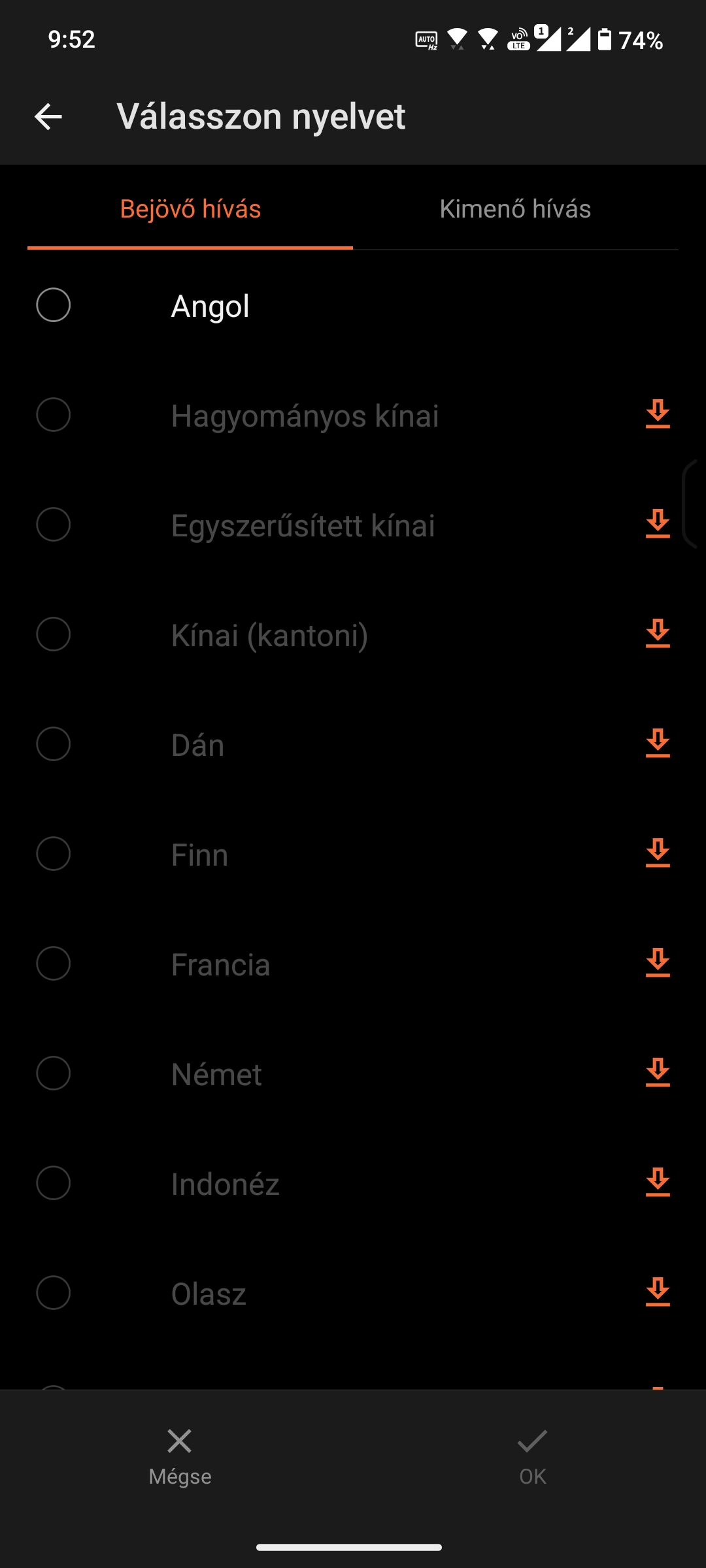Image resolution: width=706 pixels, height=1568 pixels.
Task: Confirm selection with OK
Action: [532, 1457]
